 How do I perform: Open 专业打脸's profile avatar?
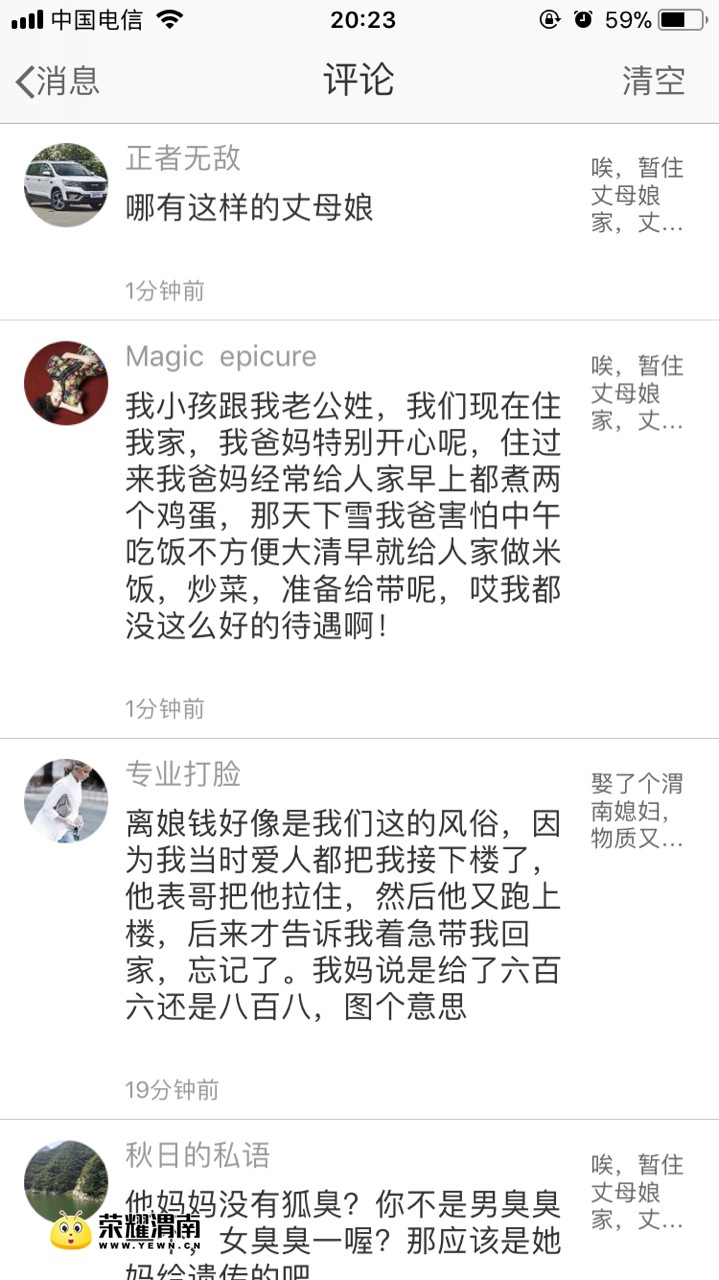tap(66, 801)
